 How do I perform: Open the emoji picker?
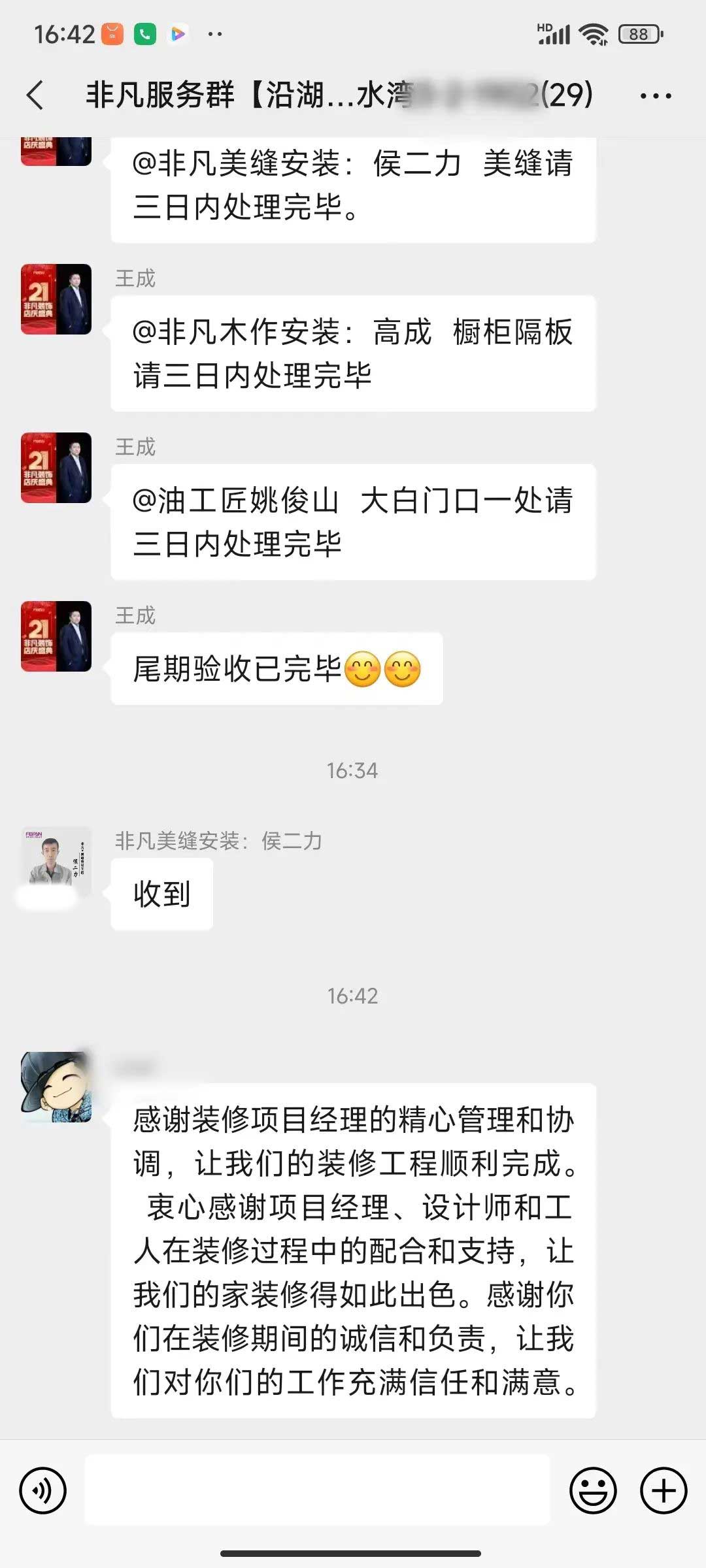[593, 1490]
